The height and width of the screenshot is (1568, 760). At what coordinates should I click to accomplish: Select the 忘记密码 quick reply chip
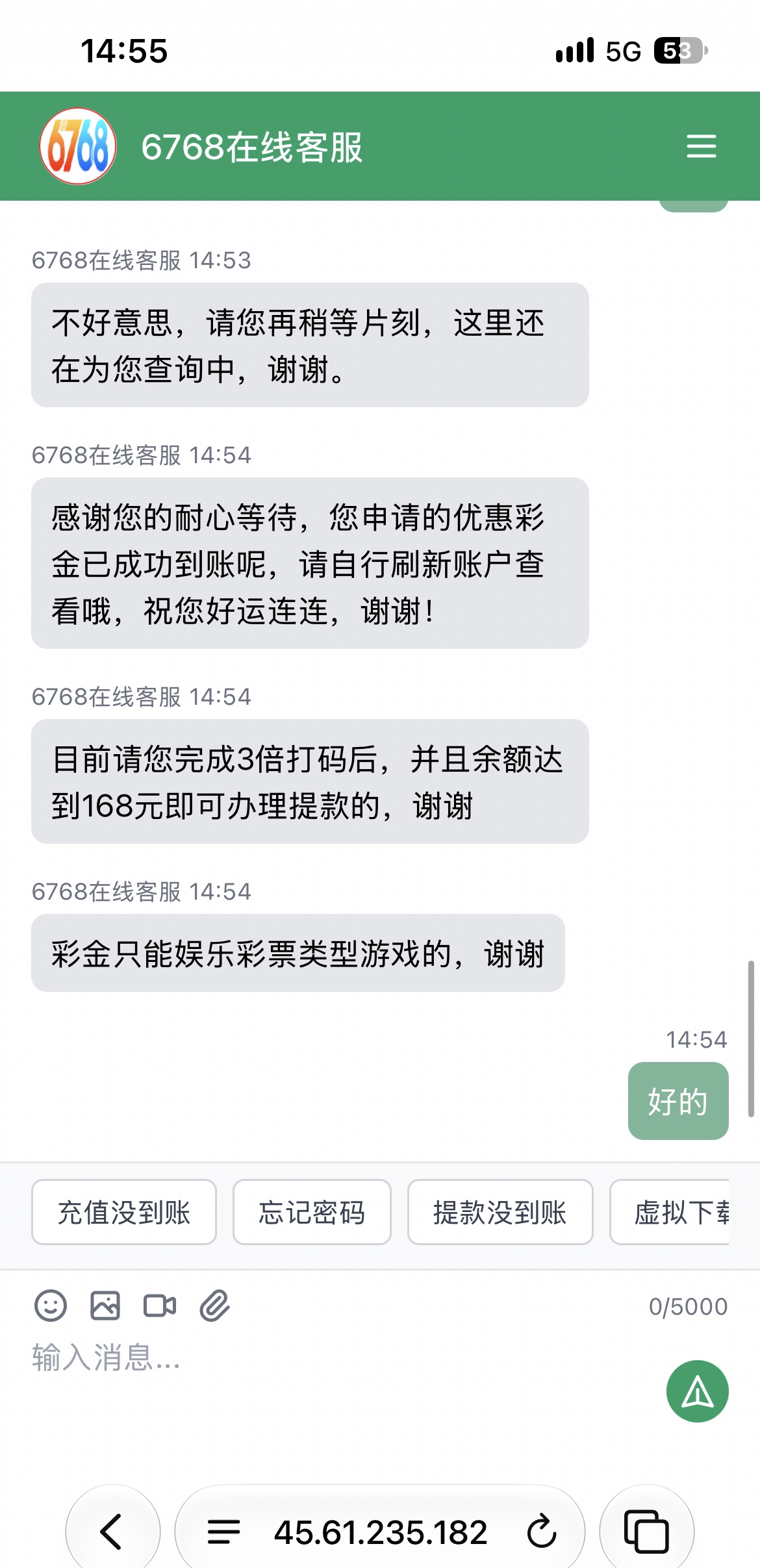pos(312,1212)
